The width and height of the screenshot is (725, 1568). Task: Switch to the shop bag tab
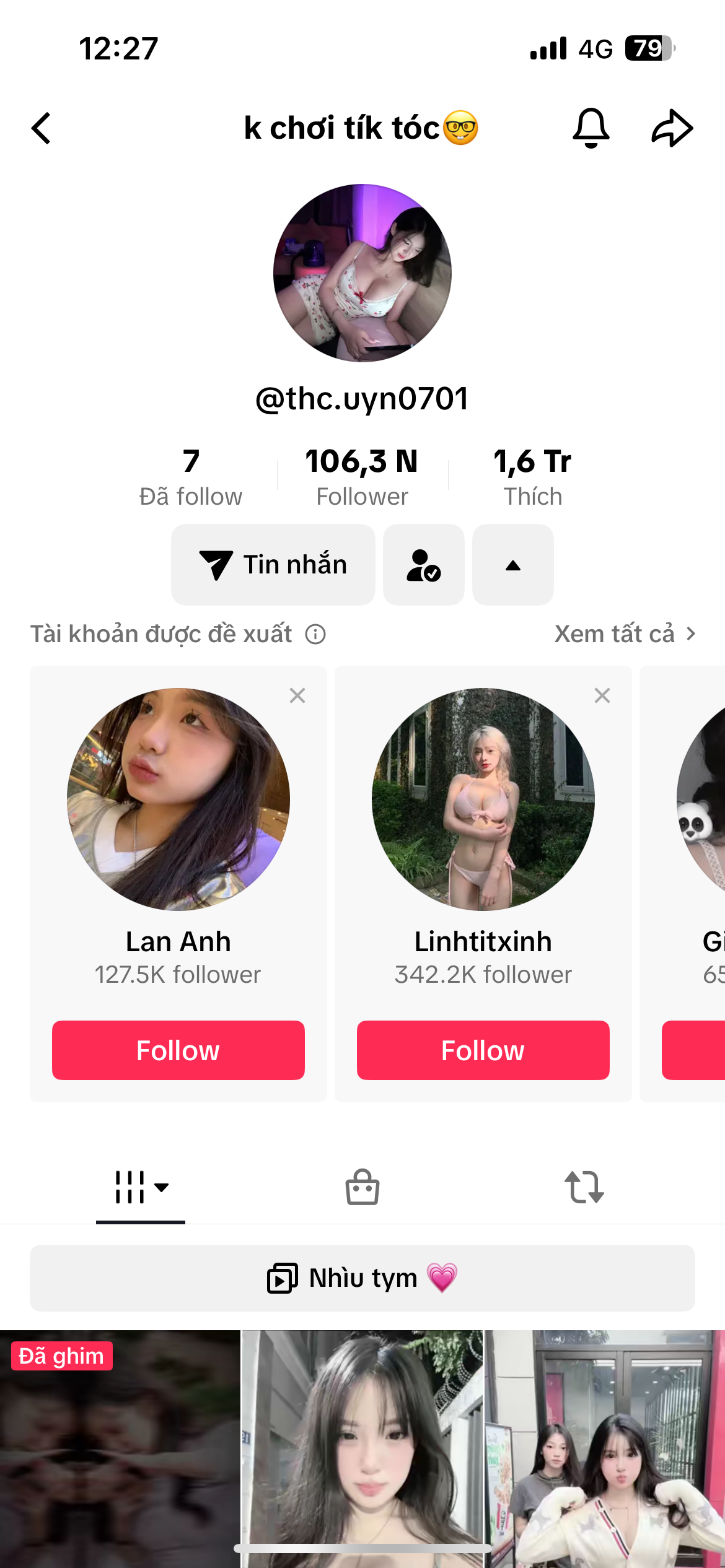[362, 1187]
